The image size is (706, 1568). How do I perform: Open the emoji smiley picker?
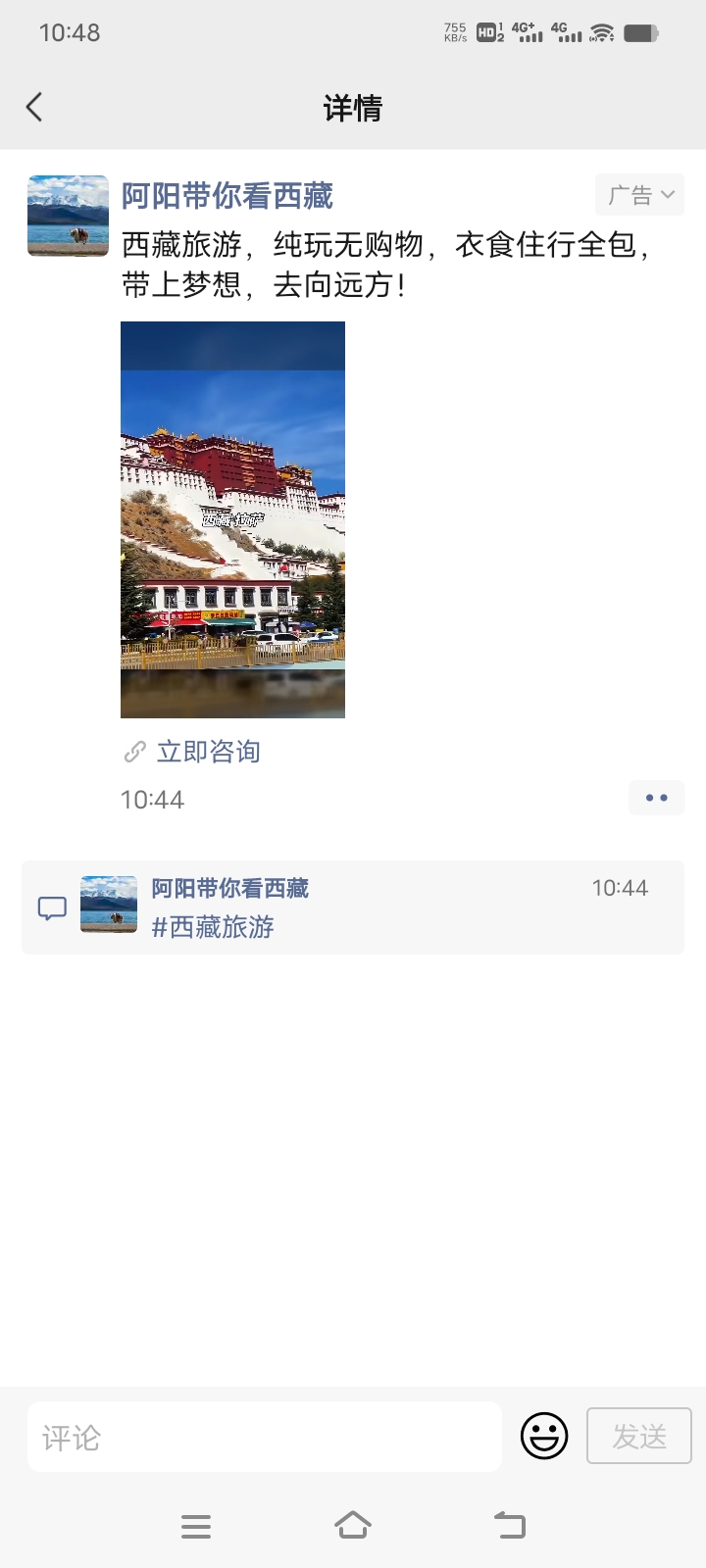click(544, 1437)
